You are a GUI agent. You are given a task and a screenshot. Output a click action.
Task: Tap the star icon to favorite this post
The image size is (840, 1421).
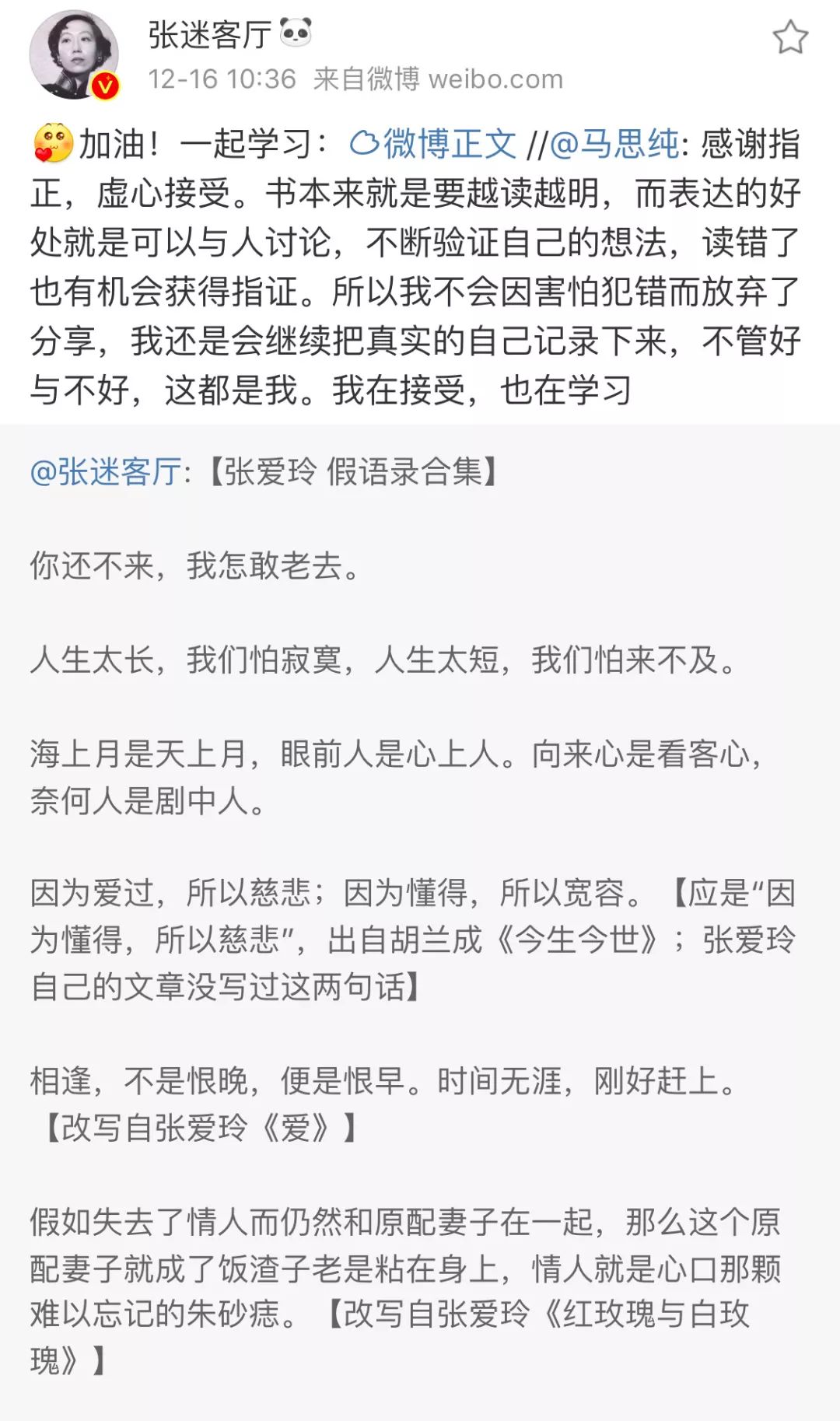pyautogui.click(x=789, y=38)
